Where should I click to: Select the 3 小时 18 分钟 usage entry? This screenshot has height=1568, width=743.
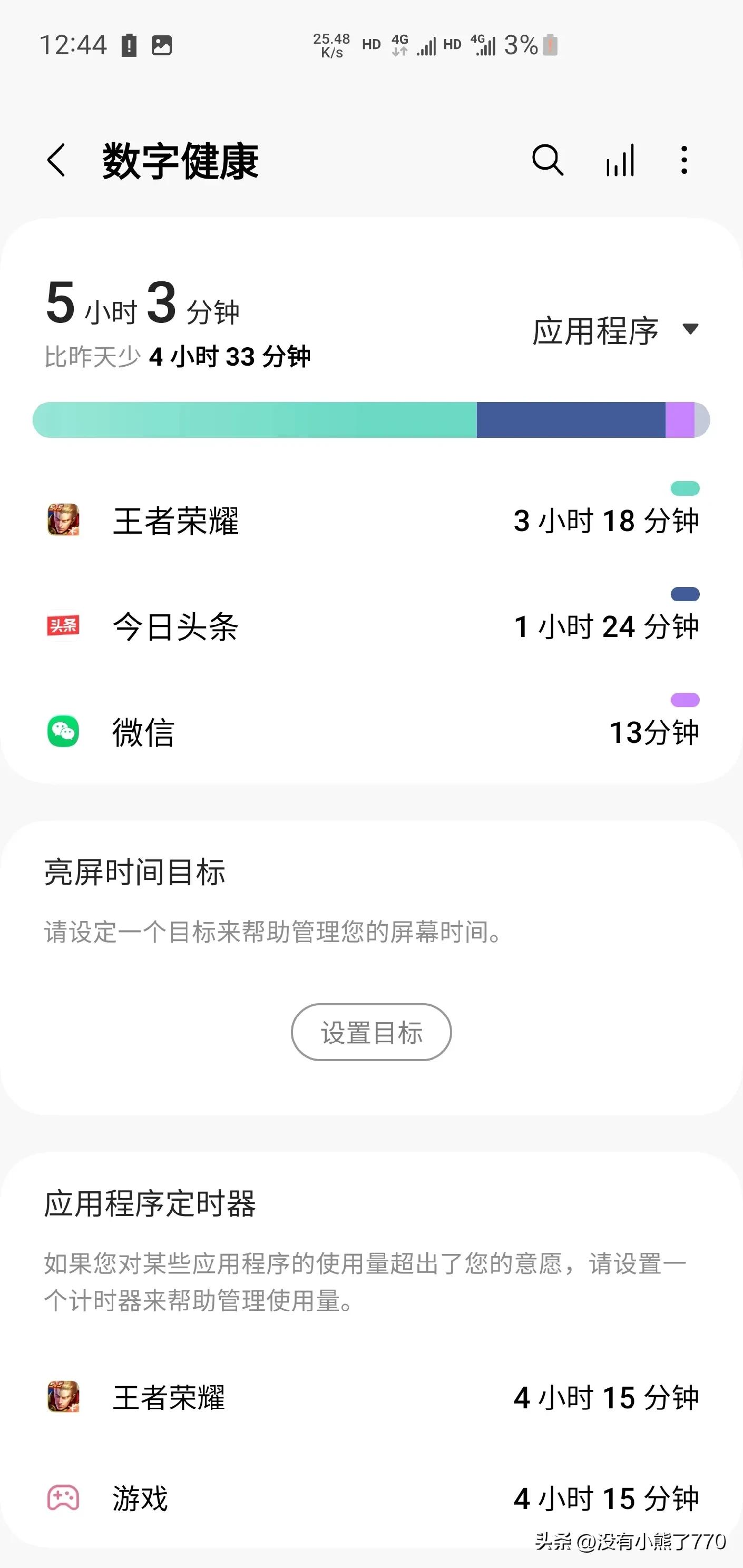point(606,521)
